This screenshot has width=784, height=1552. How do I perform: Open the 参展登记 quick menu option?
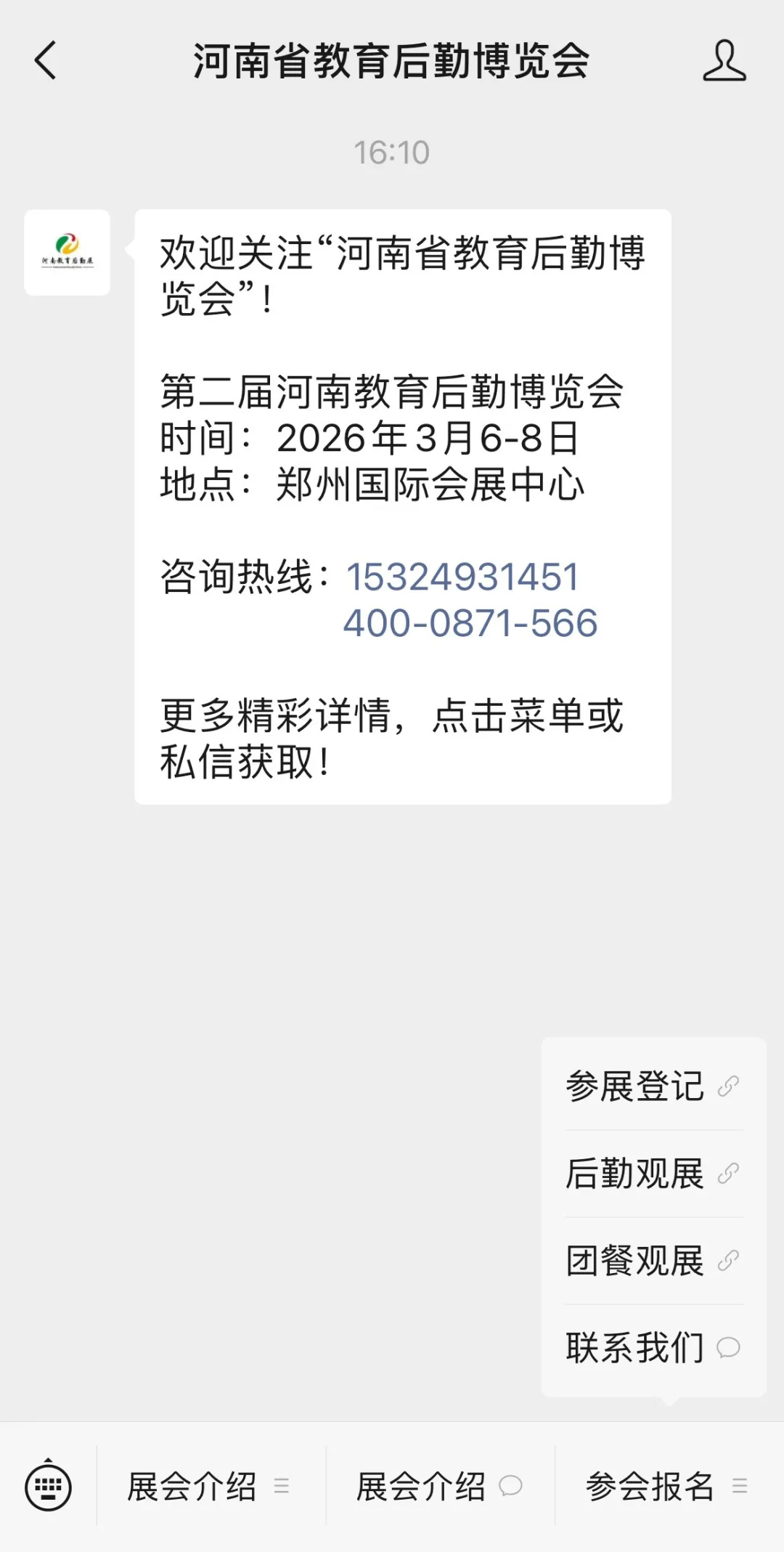coord(634,1085)
